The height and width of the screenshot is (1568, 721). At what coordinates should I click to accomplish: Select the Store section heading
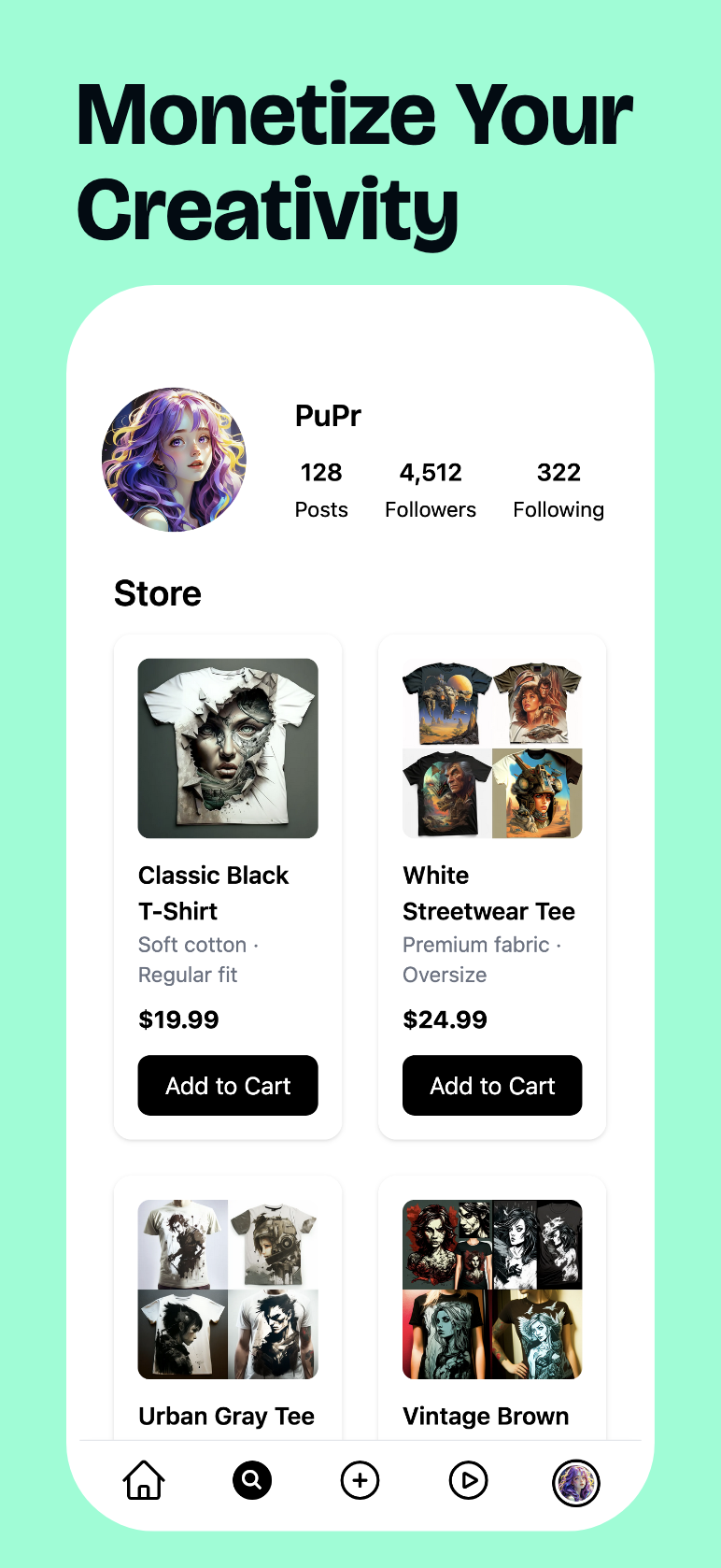[158, 592]
